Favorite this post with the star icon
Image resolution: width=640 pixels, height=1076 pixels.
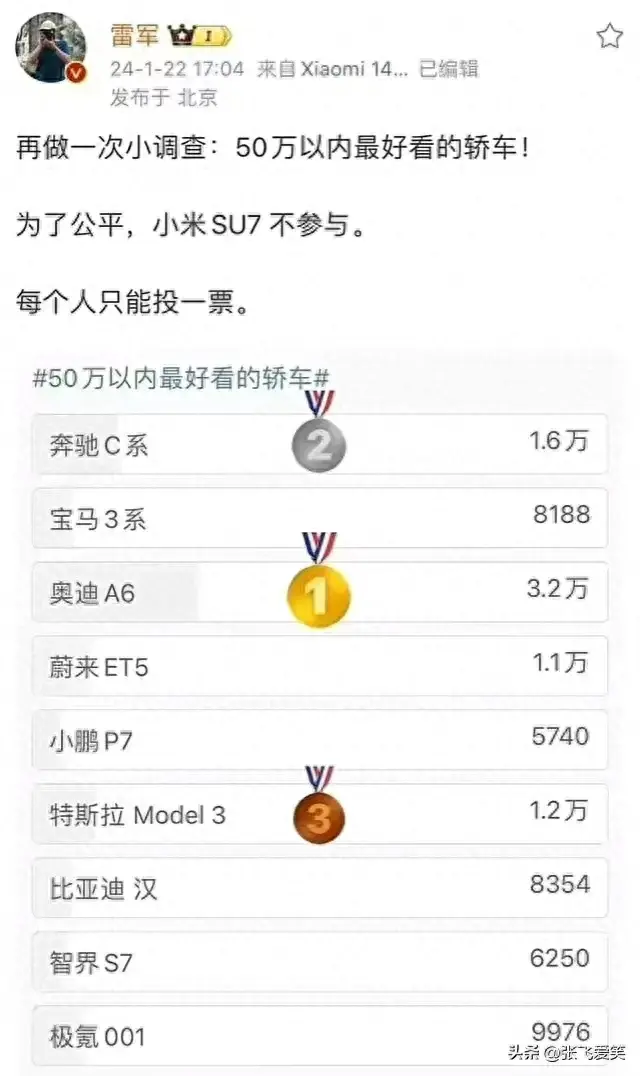point(609,37)
